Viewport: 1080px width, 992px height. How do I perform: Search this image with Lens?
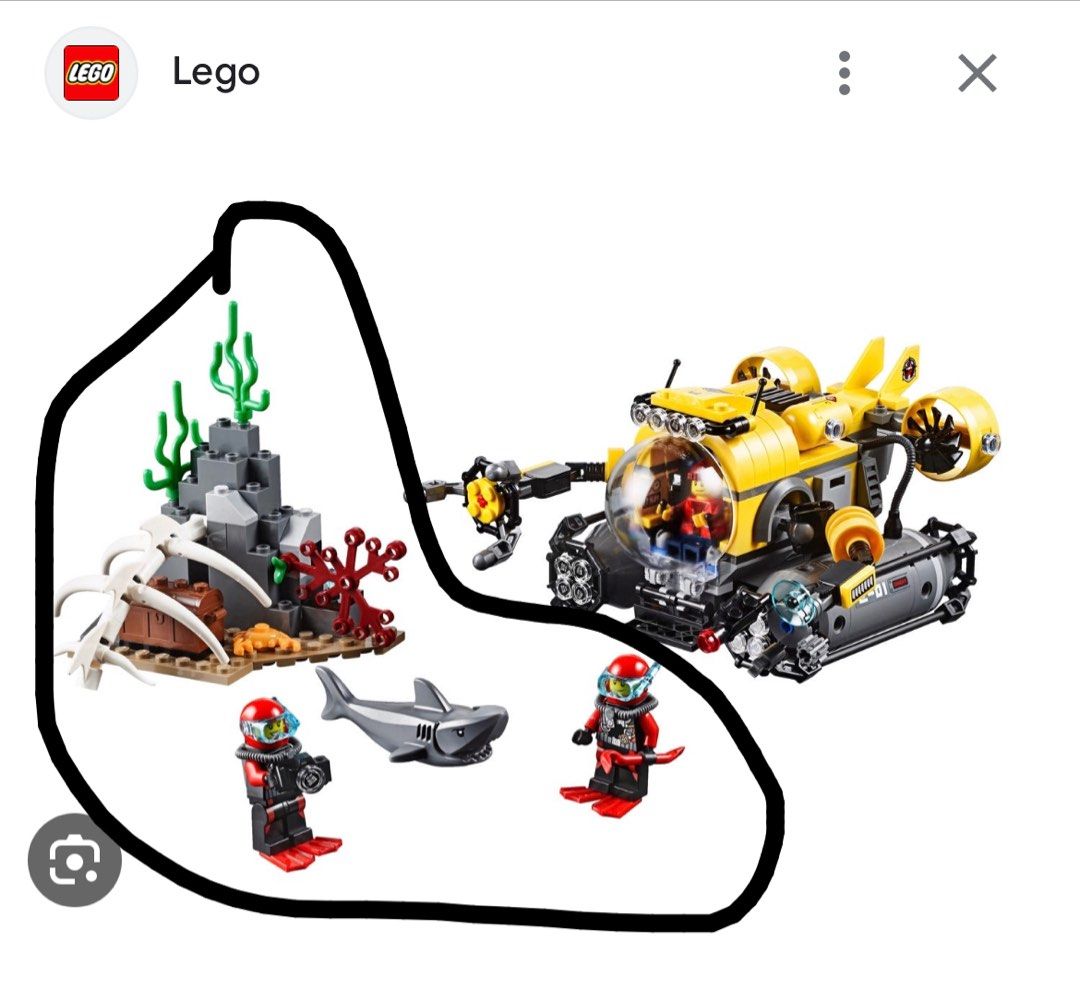75,859
